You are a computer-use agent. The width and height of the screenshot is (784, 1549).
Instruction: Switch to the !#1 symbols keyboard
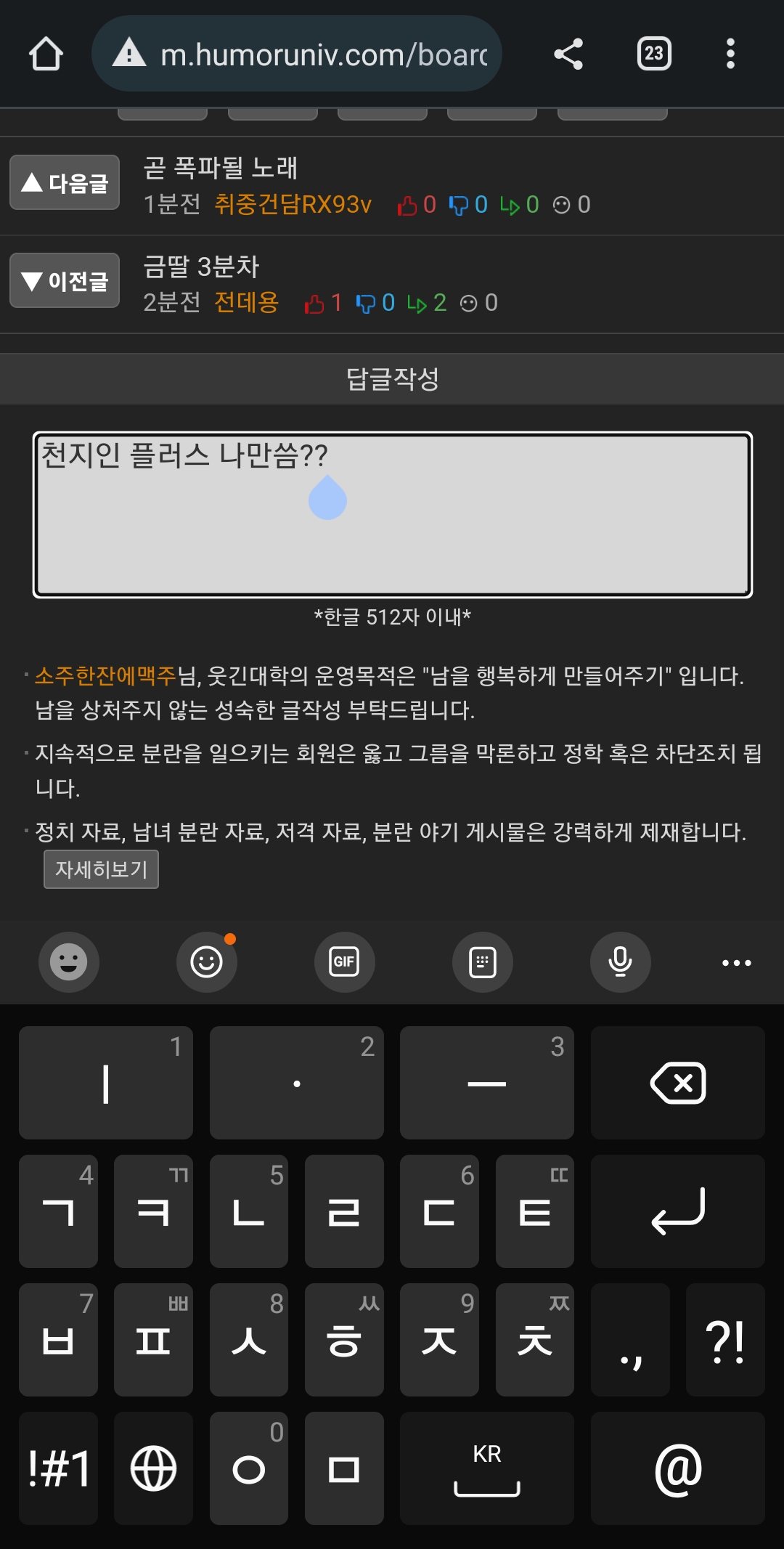point(59,1468)
